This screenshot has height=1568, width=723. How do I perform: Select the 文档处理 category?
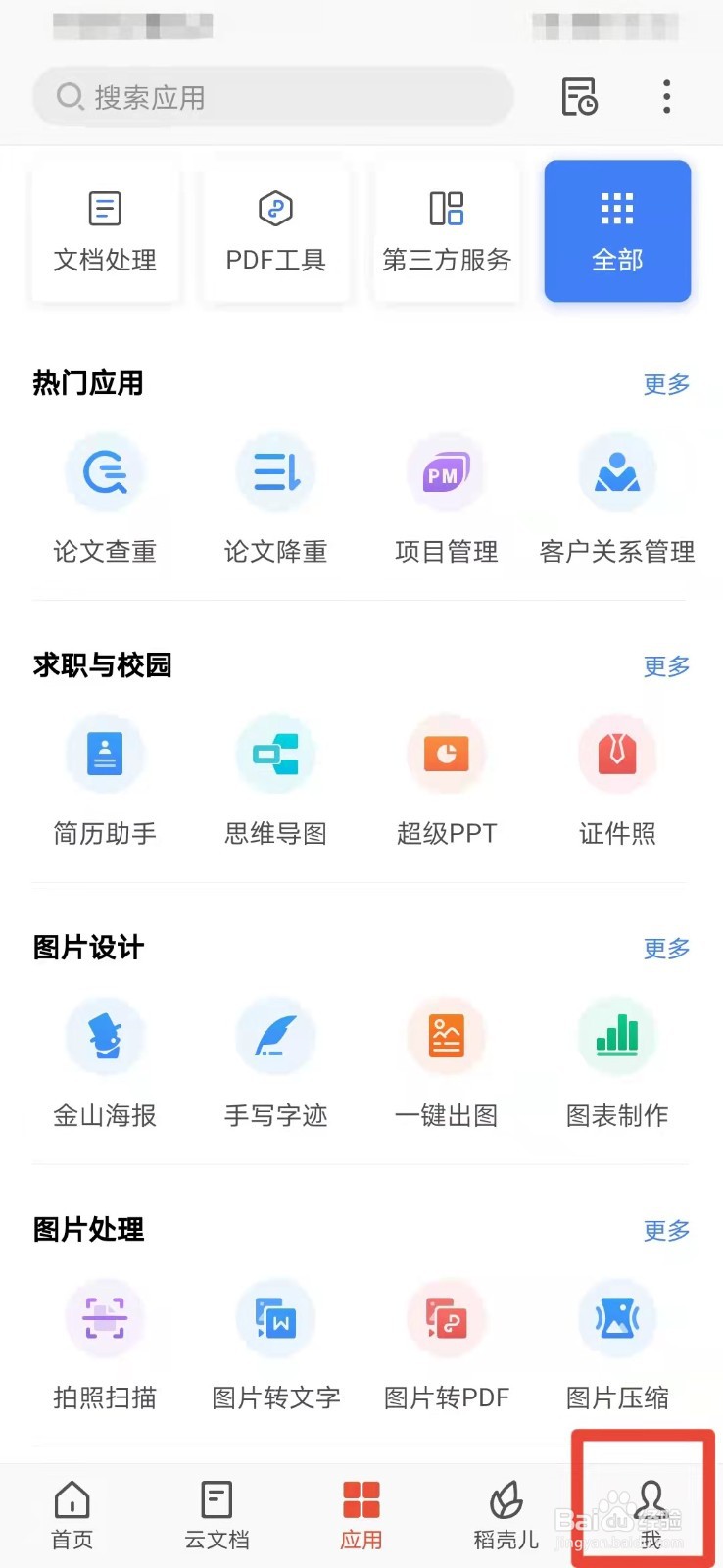tap(105, 232)
